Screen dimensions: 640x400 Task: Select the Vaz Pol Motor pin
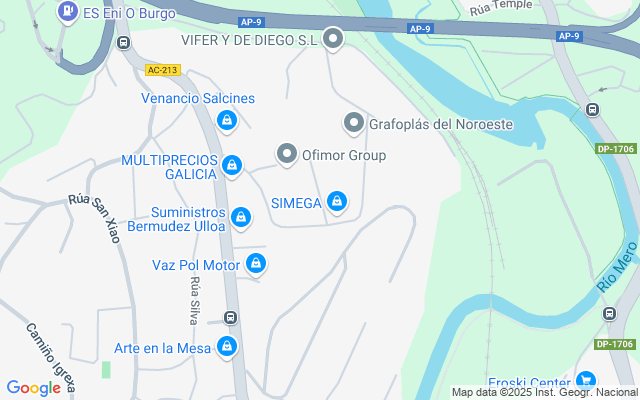coord(256,264)
